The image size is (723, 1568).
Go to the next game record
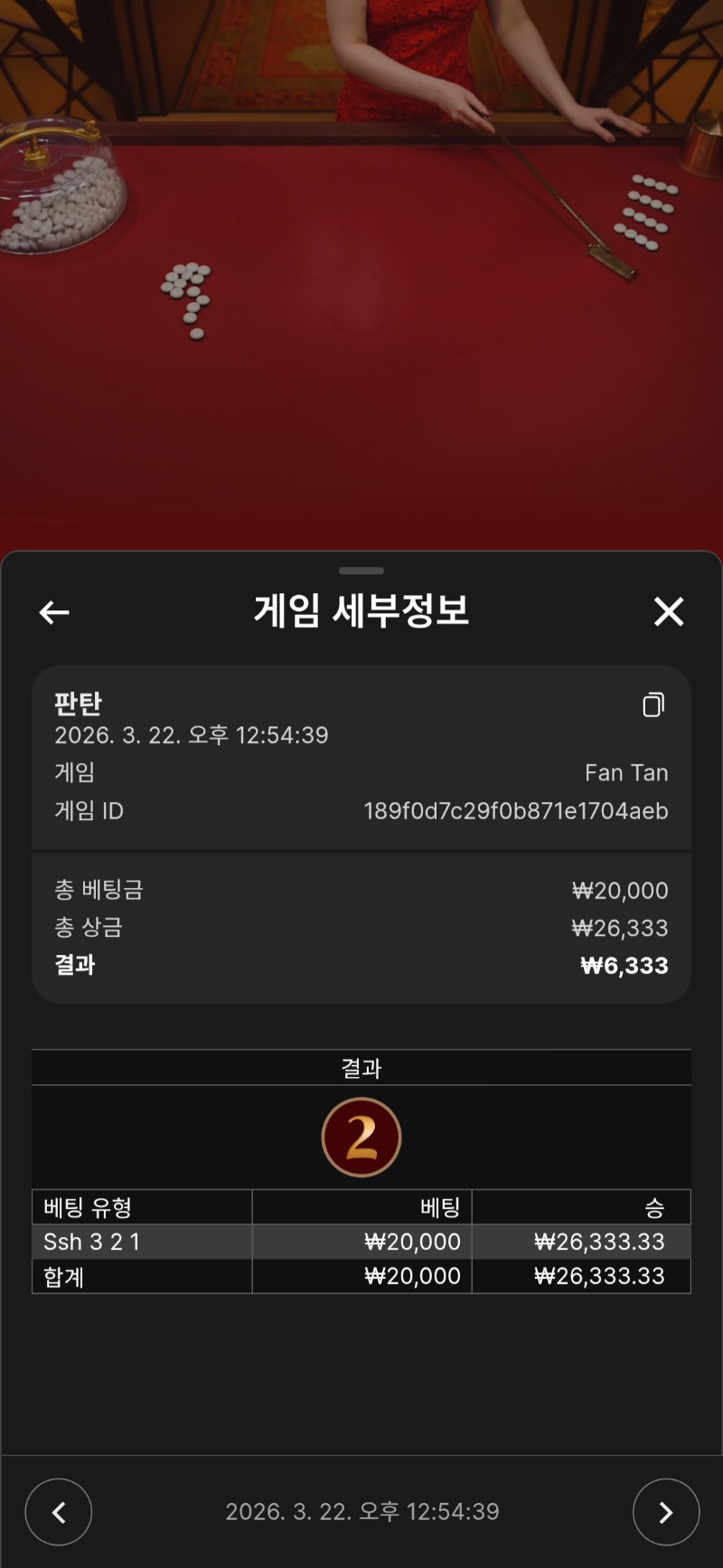(666, 1512)
